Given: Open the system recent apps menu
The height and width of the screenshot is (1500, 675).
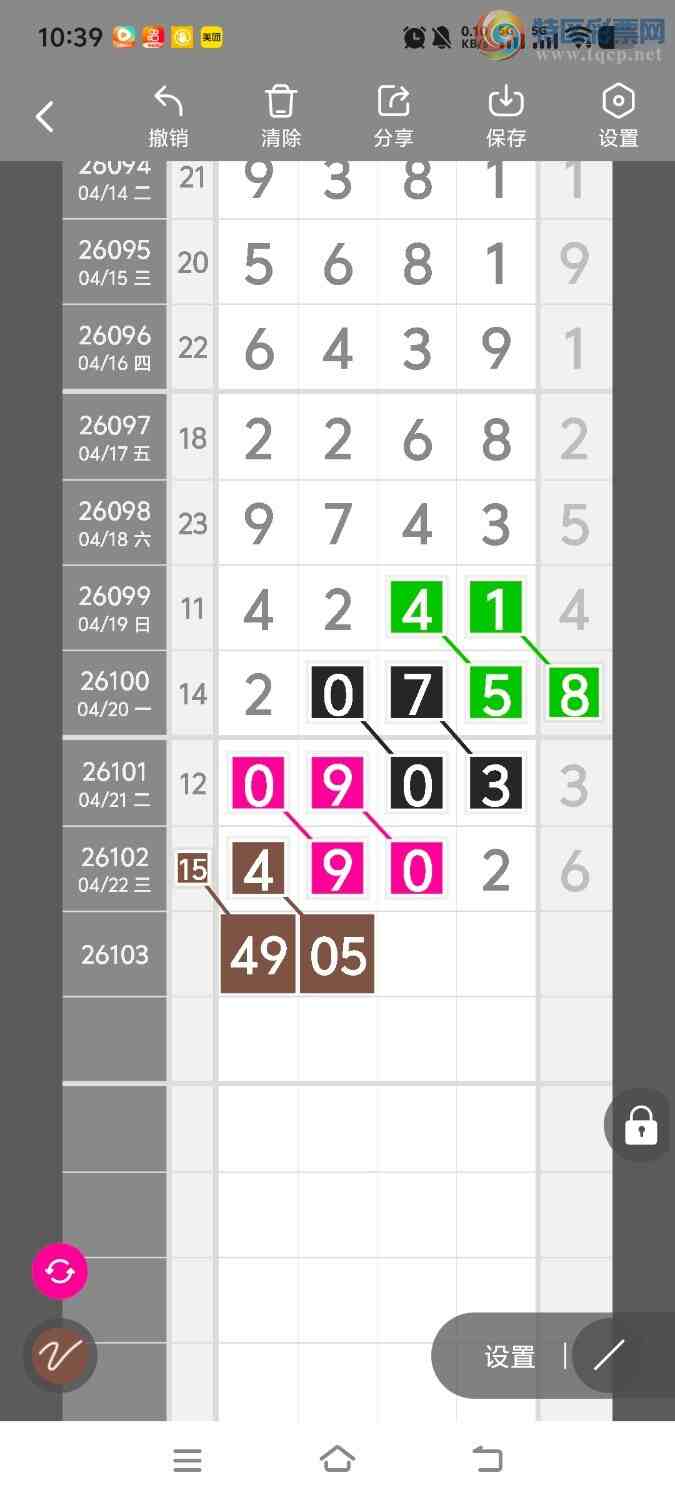Looking at the screenshot, I should point(187,1460).
